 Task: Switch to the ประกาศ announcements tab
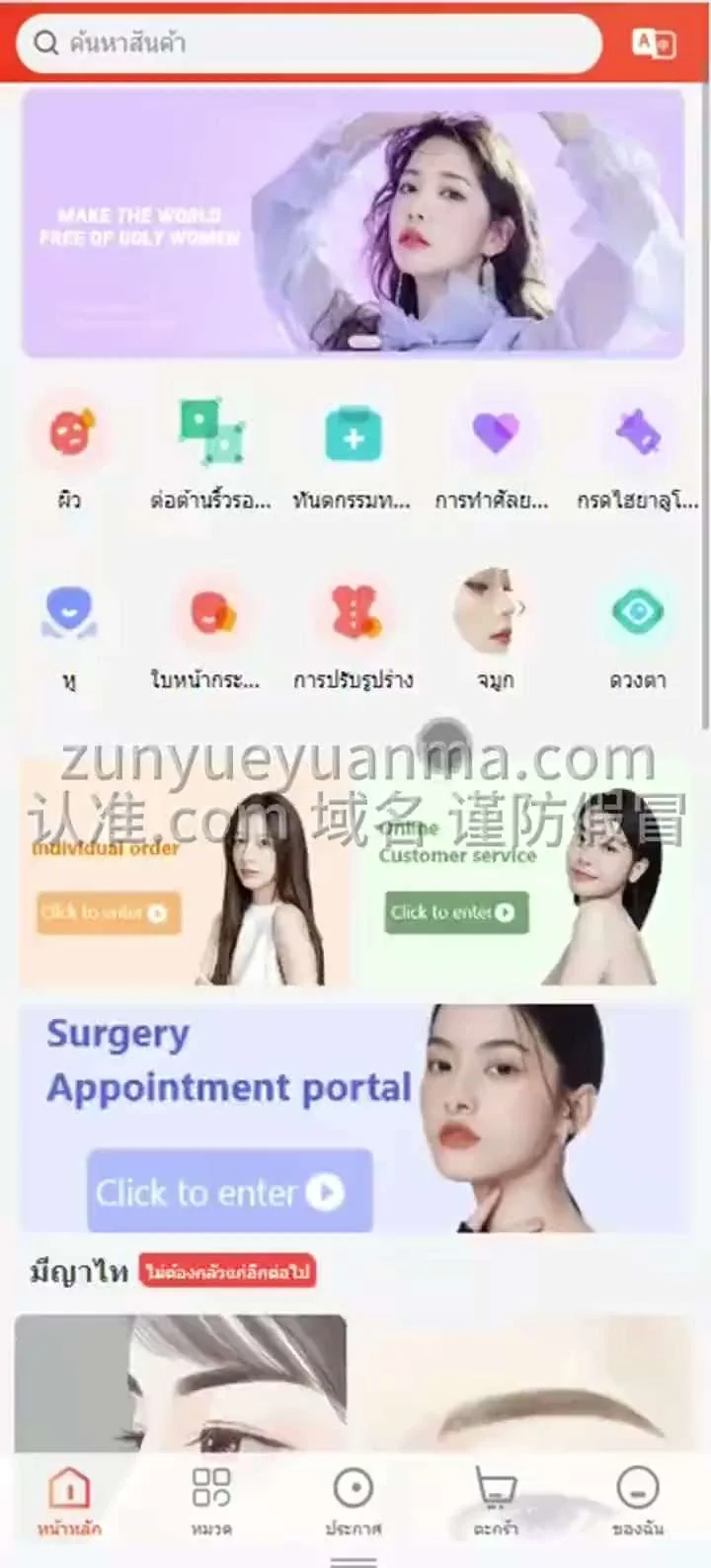[354, 1499]
